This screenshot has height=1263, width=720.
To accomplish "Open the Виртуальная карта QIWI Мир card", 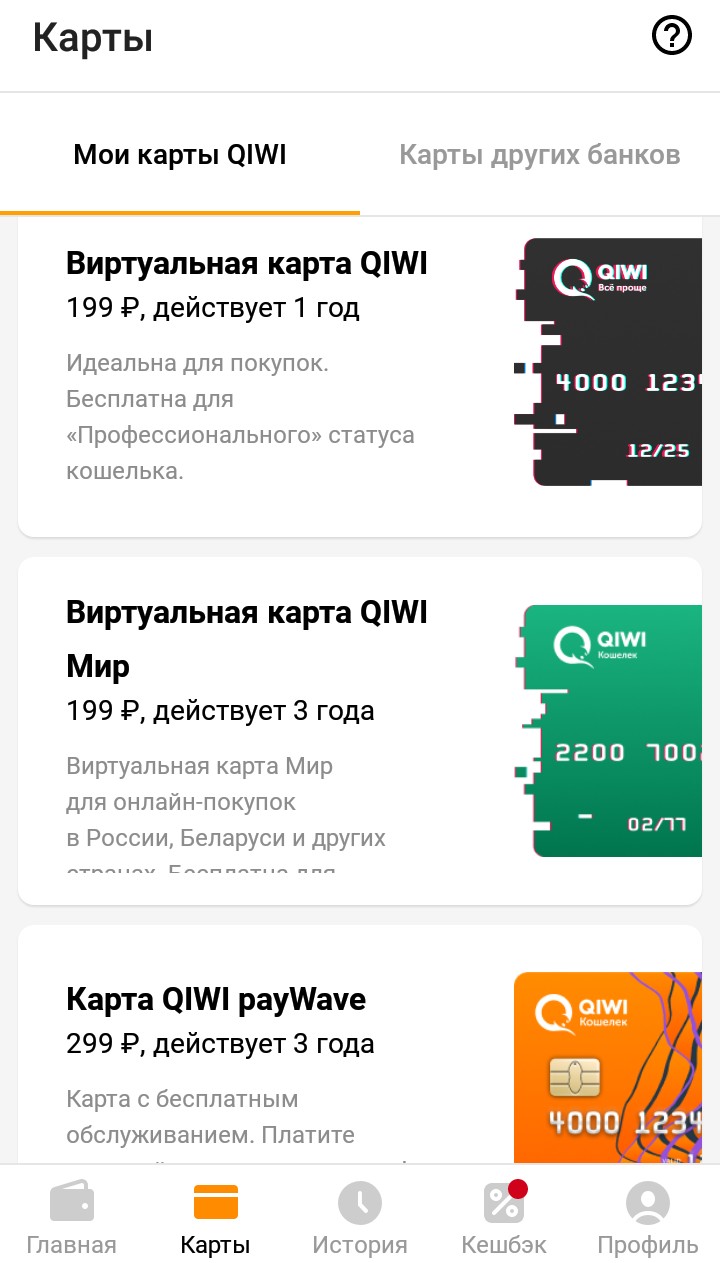I will coord(360,730).
